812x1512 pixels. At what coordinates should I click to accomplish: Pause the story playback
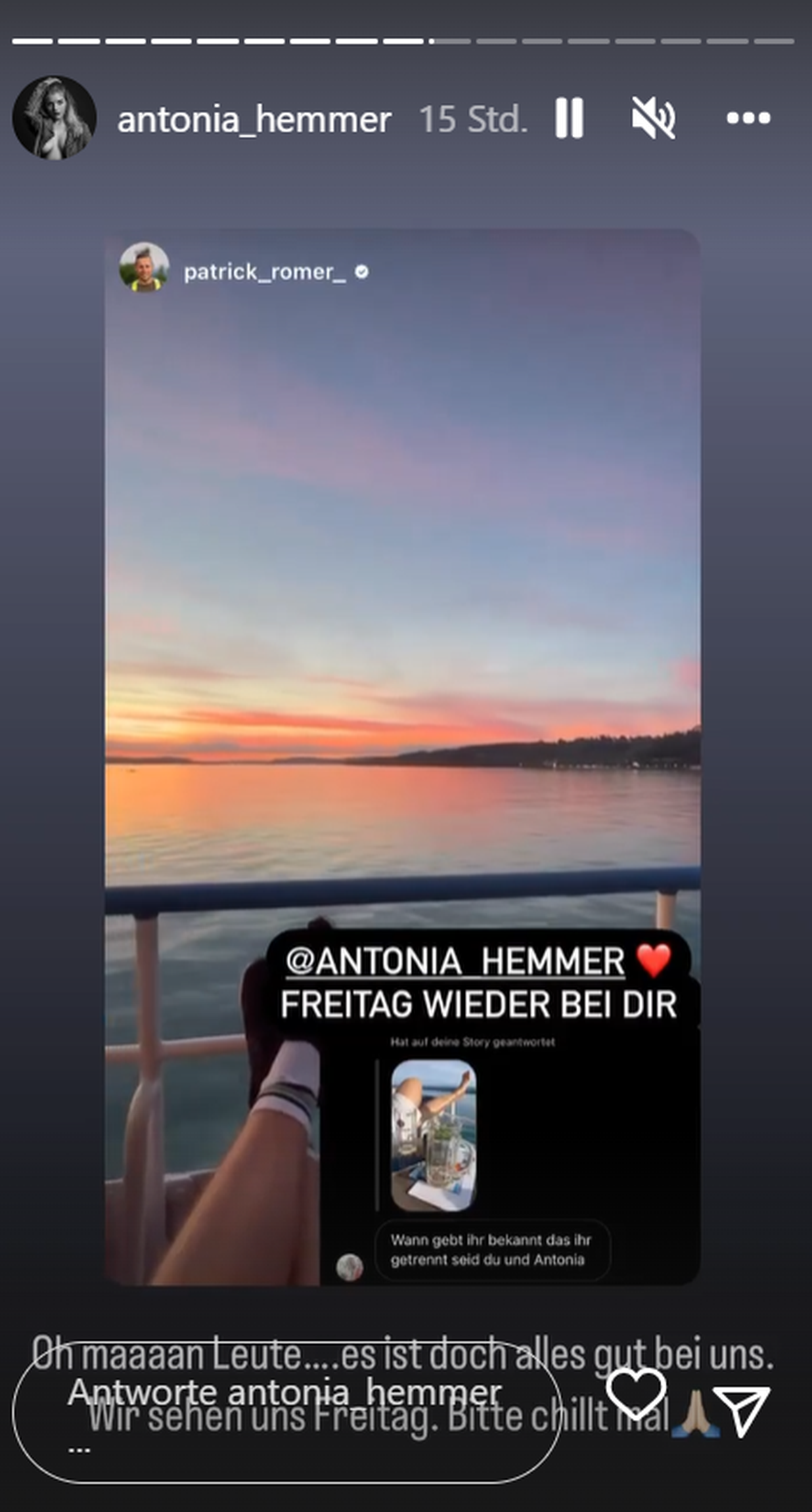click(569, 118)
